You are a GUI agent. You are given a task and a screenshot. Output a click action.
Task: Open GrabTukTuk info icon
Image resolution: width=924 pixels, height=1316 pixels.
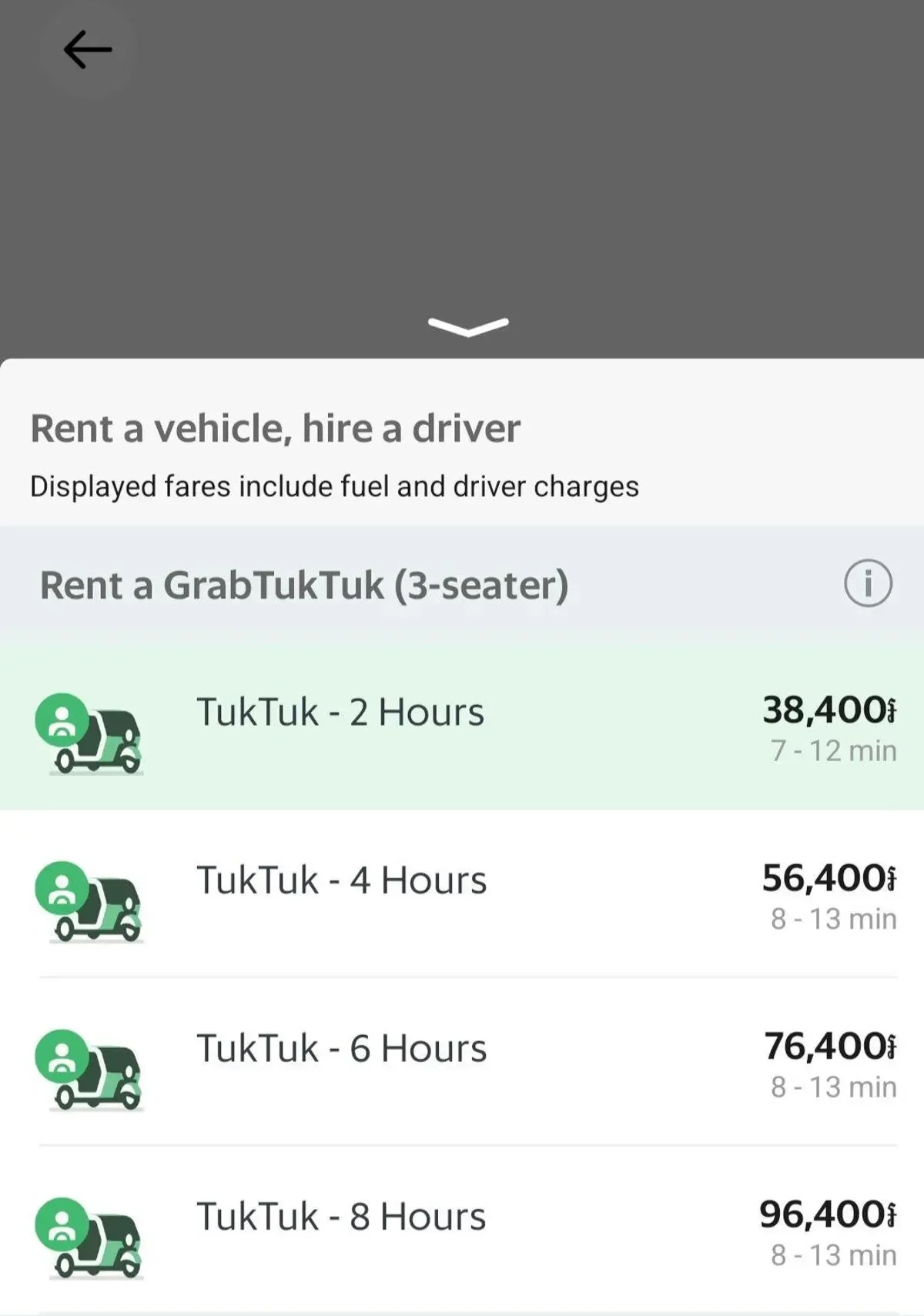point(868,583)
